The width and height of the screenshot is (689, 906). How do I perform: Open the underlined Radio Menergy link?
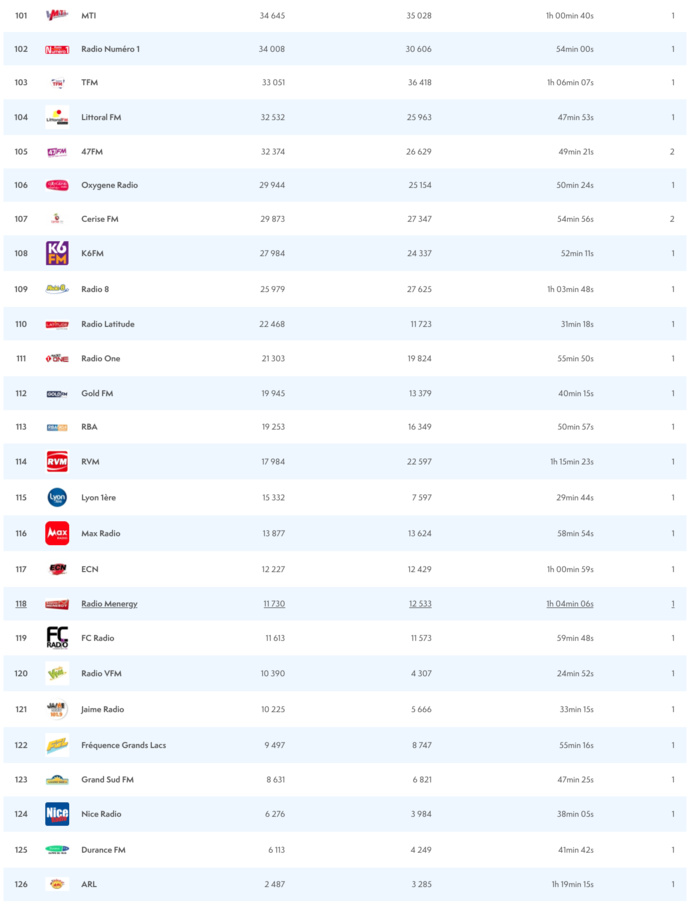(109, 604)
